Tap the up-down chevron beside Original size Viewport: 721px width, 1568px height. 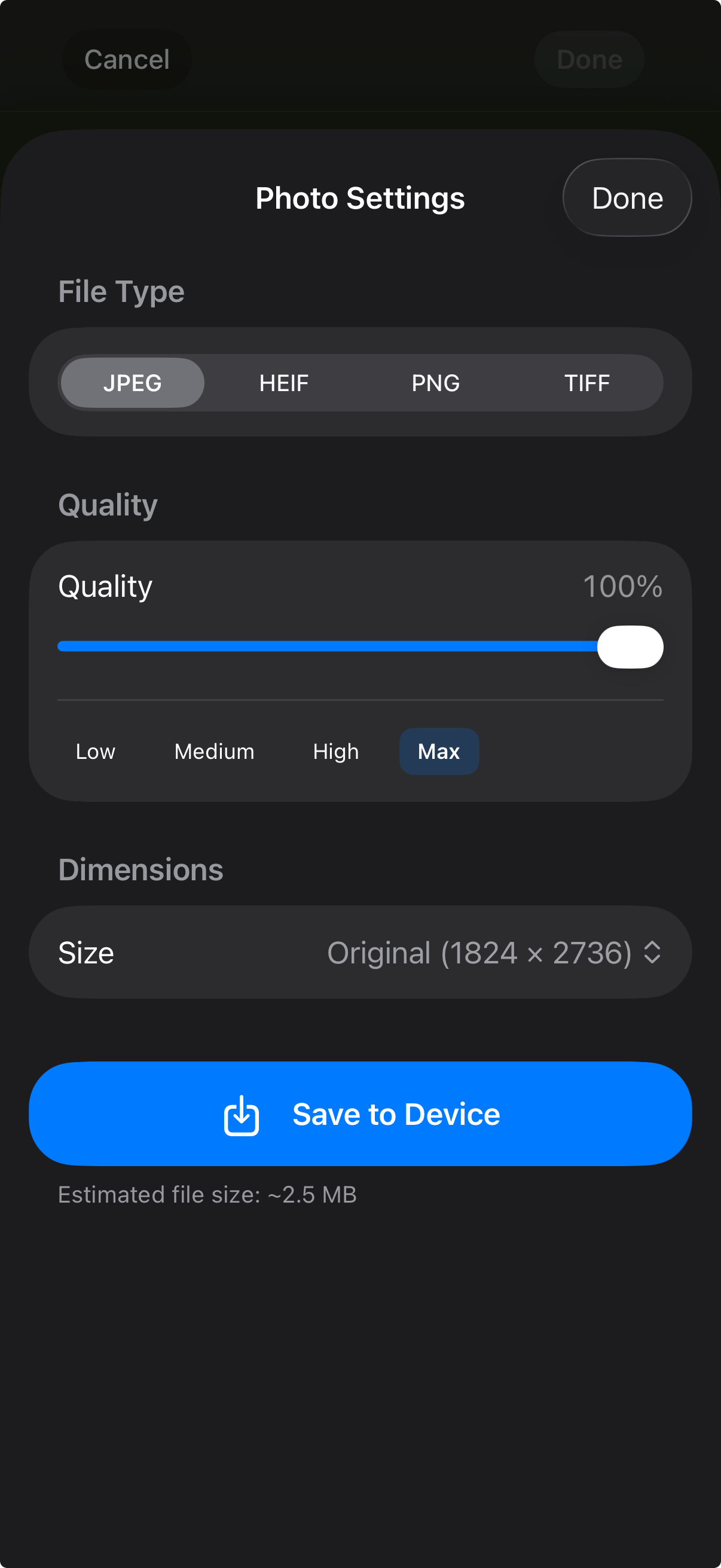(x=653, y=953)
